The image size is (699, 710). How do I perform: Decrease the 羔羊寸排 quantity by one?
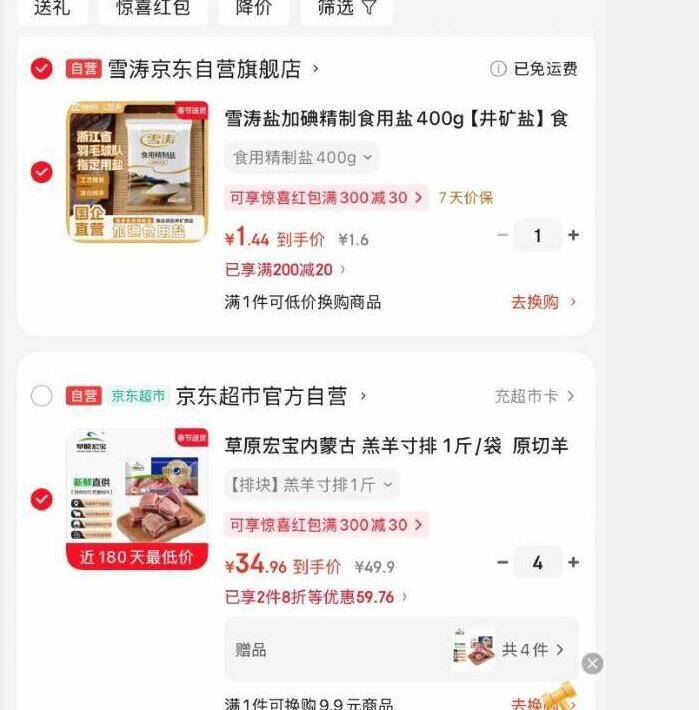(x=502, y=563)
